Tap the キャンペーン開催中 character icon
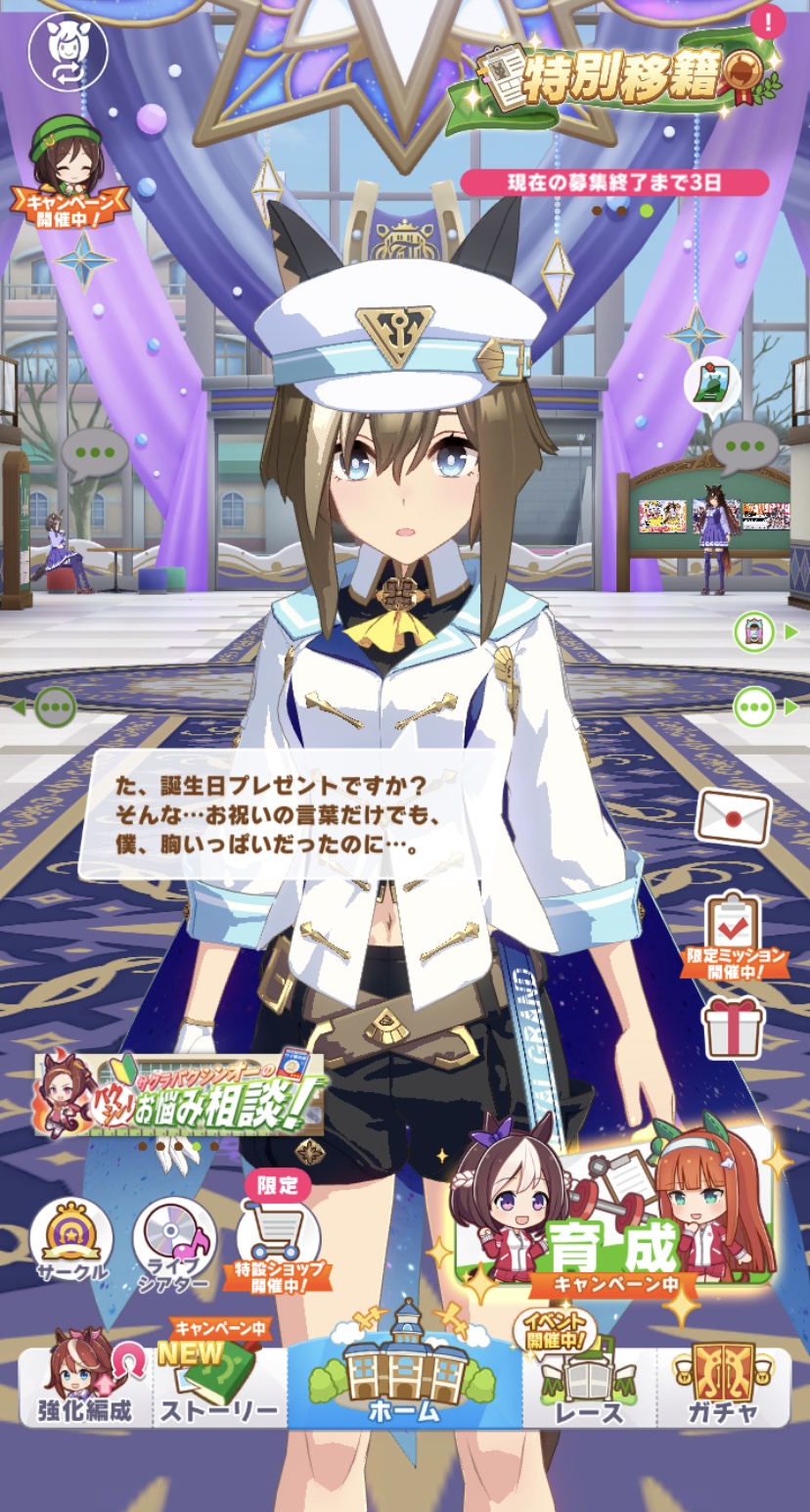The height and width of the screenshot is (1512, 810). tap(68, 166)
